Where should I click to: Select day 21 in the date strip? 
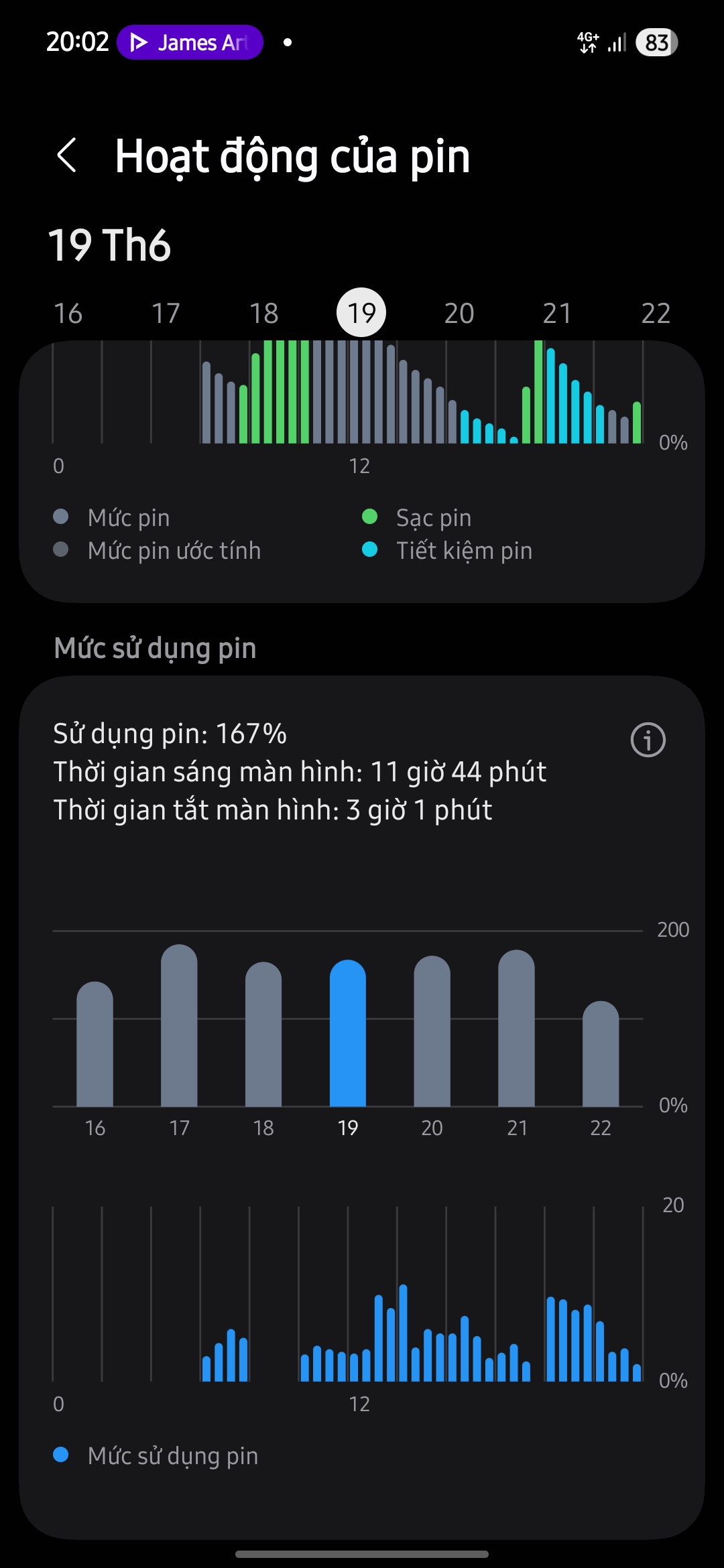(557, 313)
